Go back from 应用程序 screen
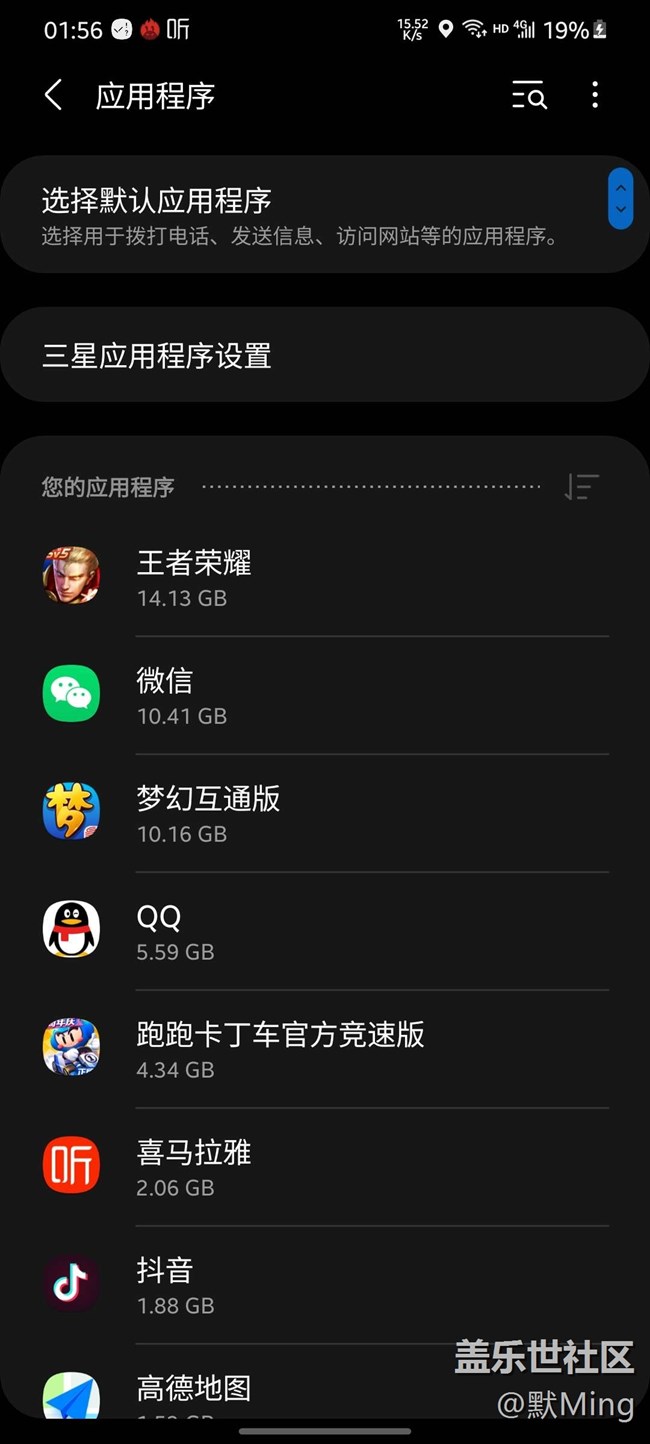650x1444 pixels. pos(54,96)
